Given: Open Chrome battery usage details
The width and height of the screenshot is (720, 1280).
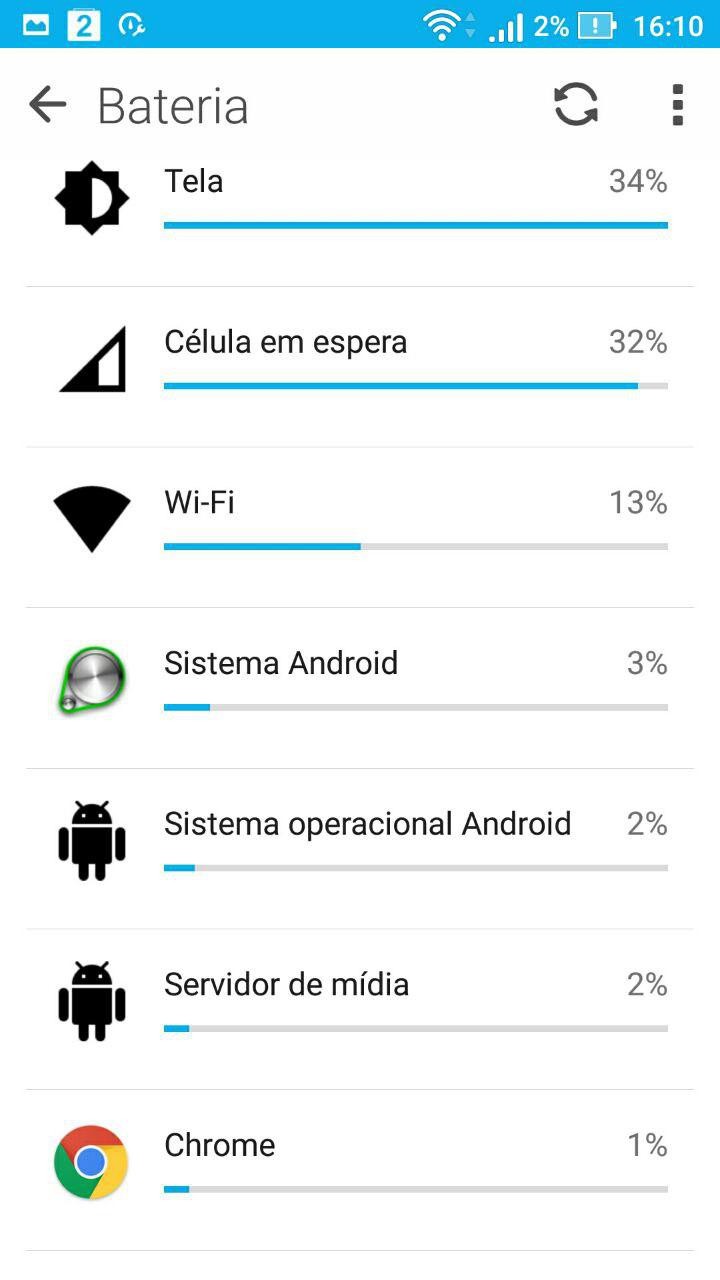Looking at the screenshot, I should (360, 1170).
